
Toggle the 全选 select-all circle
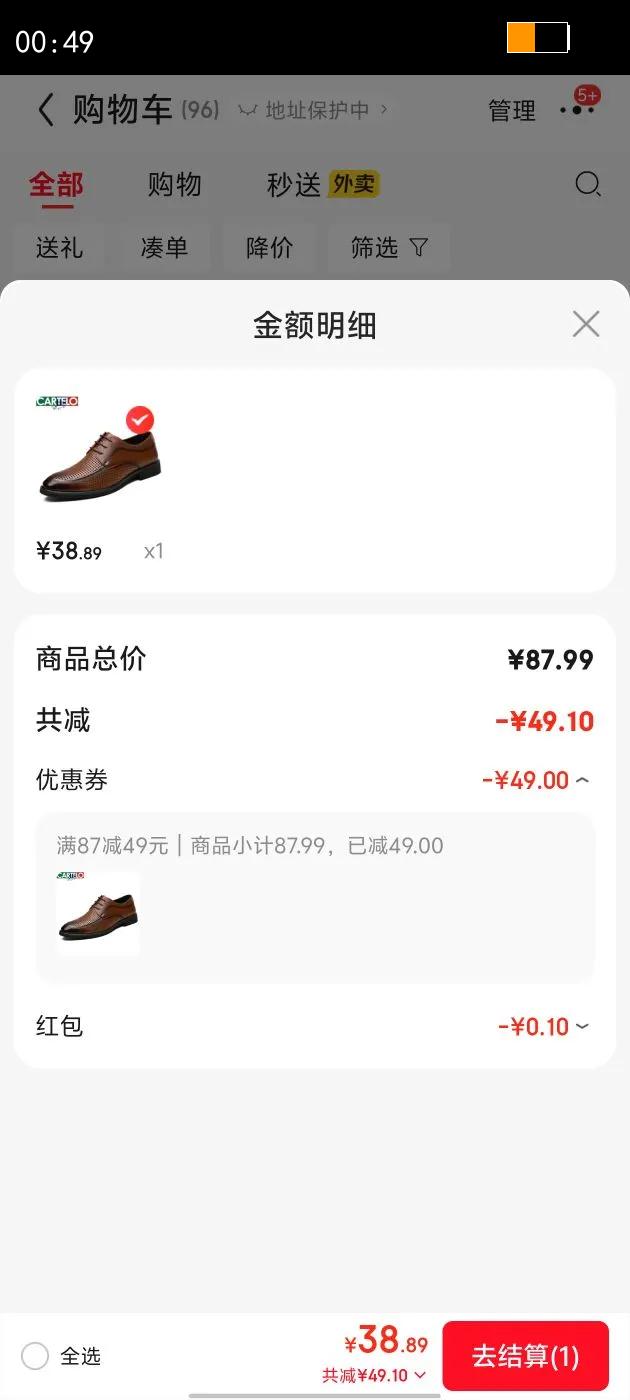point(35,1356)
